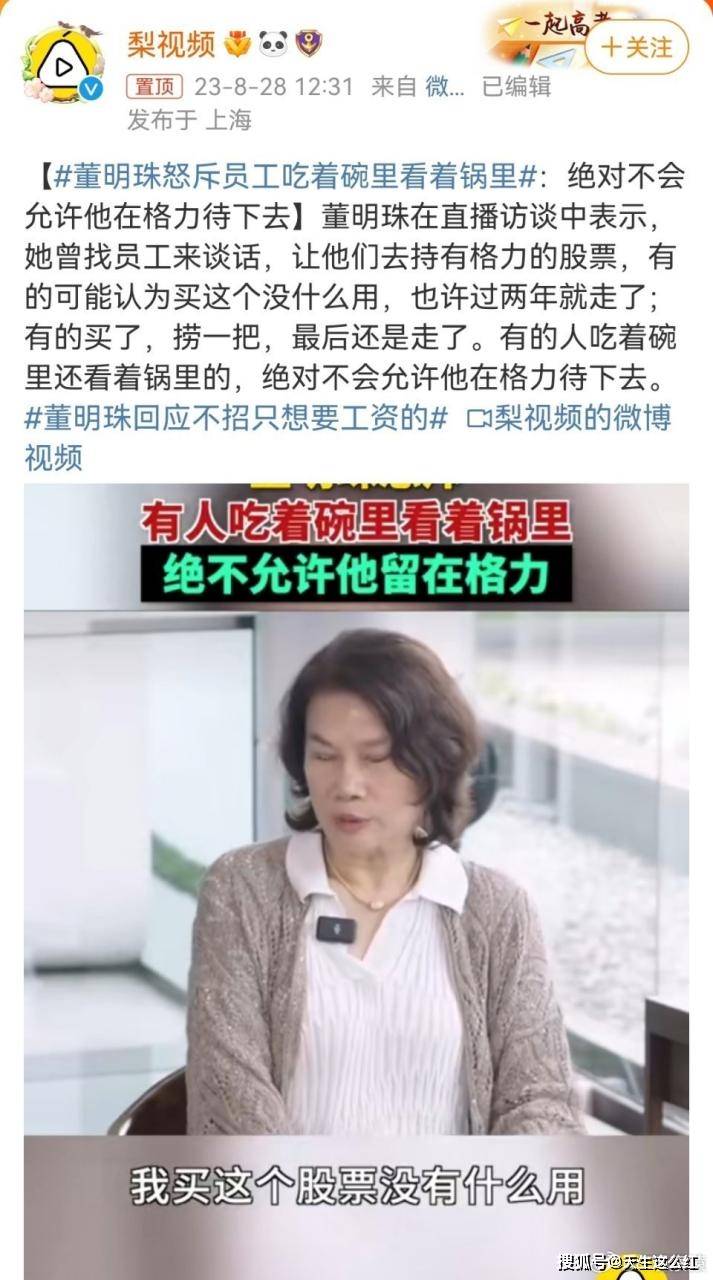Open the post source link 微...
Viewport: 713px width, 1280px height.
coord(444,87)
